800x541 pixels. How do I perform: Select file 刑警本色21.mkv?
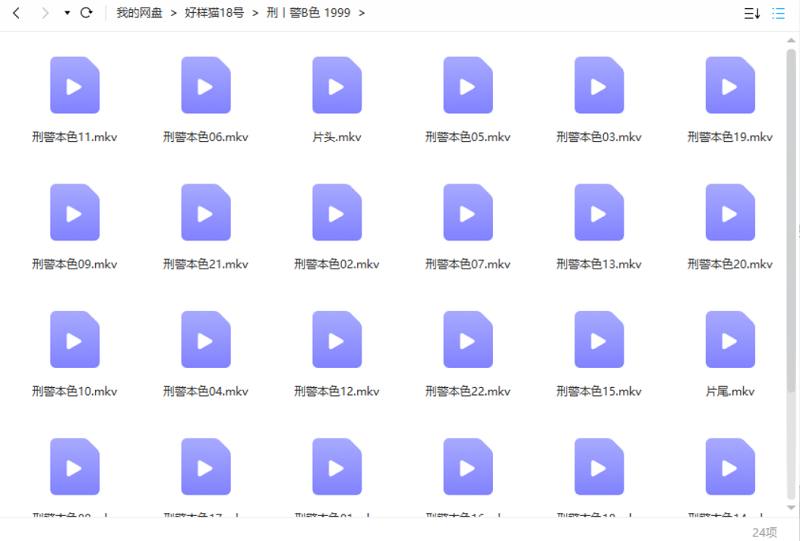coord(205,213)
